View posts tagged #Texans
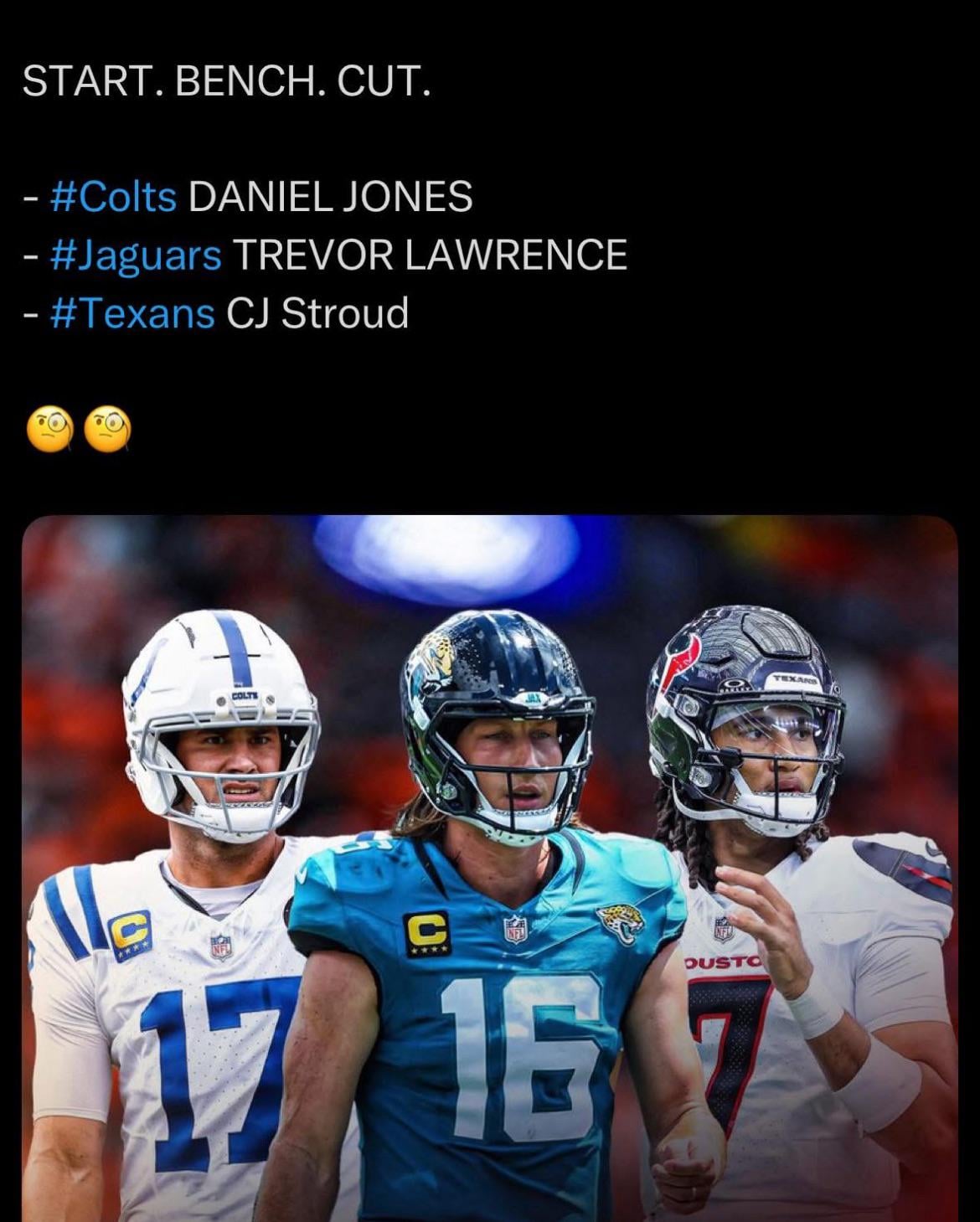The image size is (980, 1222). 132,313
